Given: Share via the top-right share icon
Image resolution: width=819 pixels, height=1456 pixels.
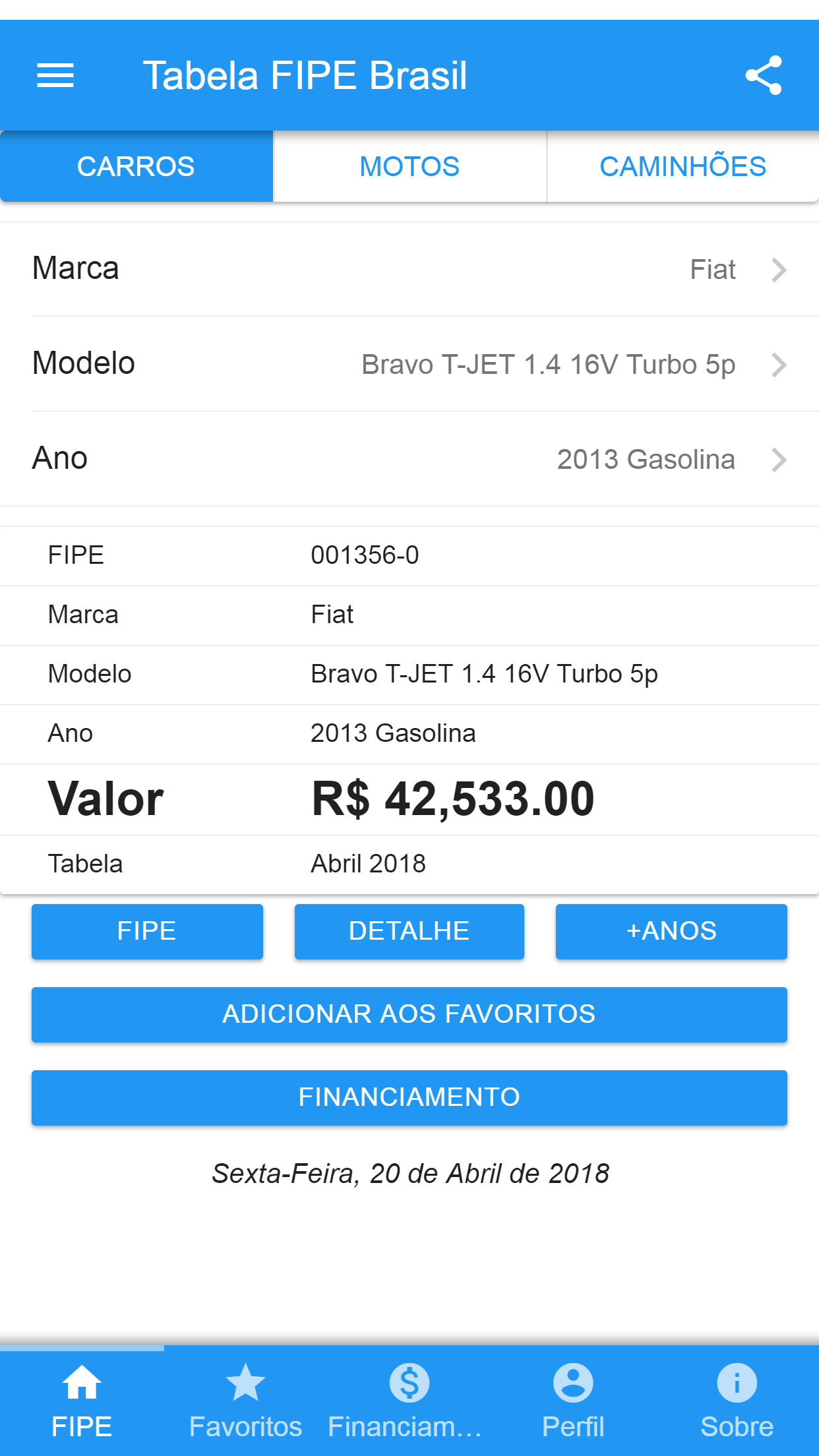Looking at the screenshot, I should [764, 75].
